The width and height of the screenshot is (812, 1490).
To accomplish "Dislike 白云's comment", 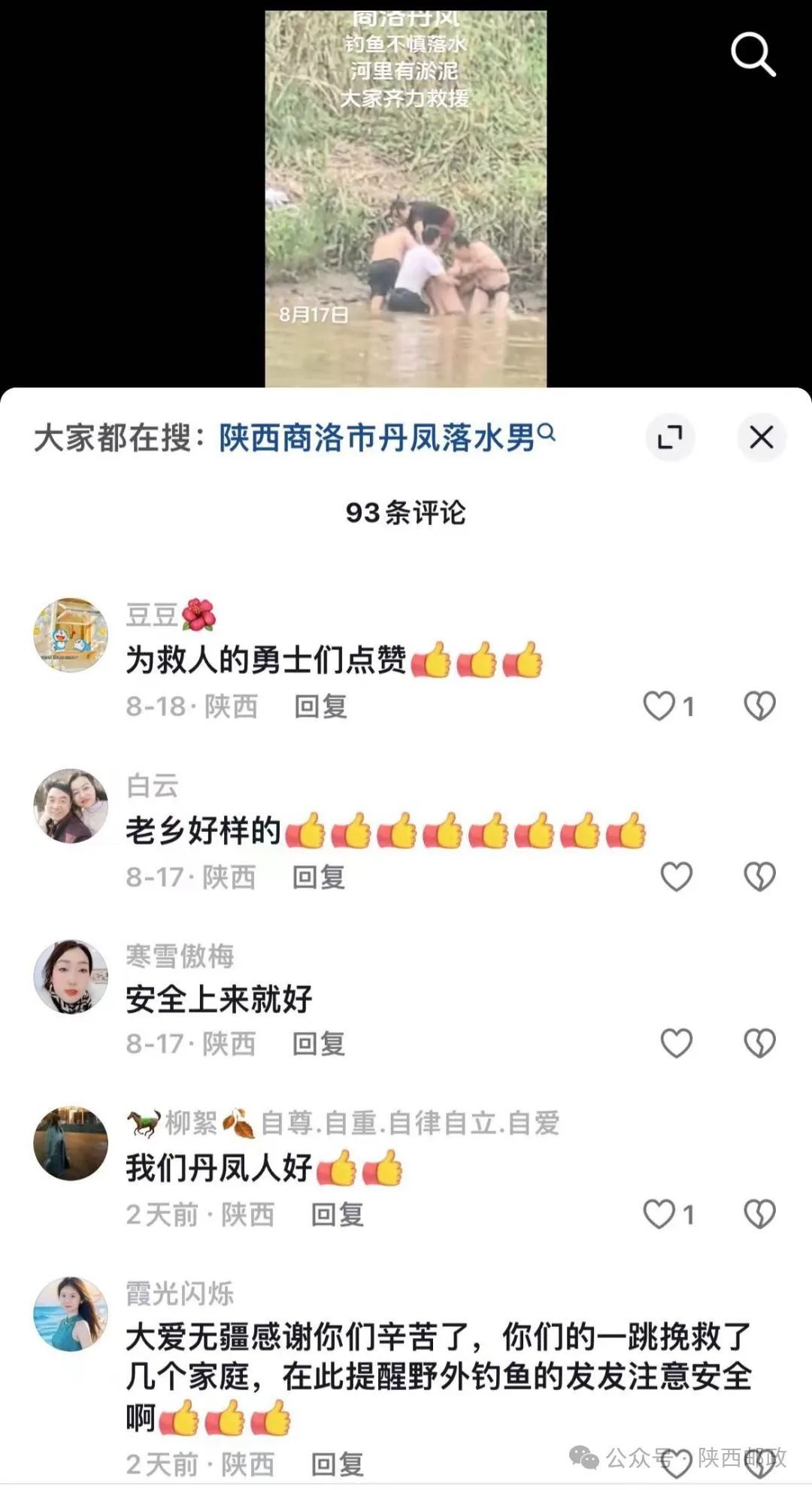I will click(759, 877).
